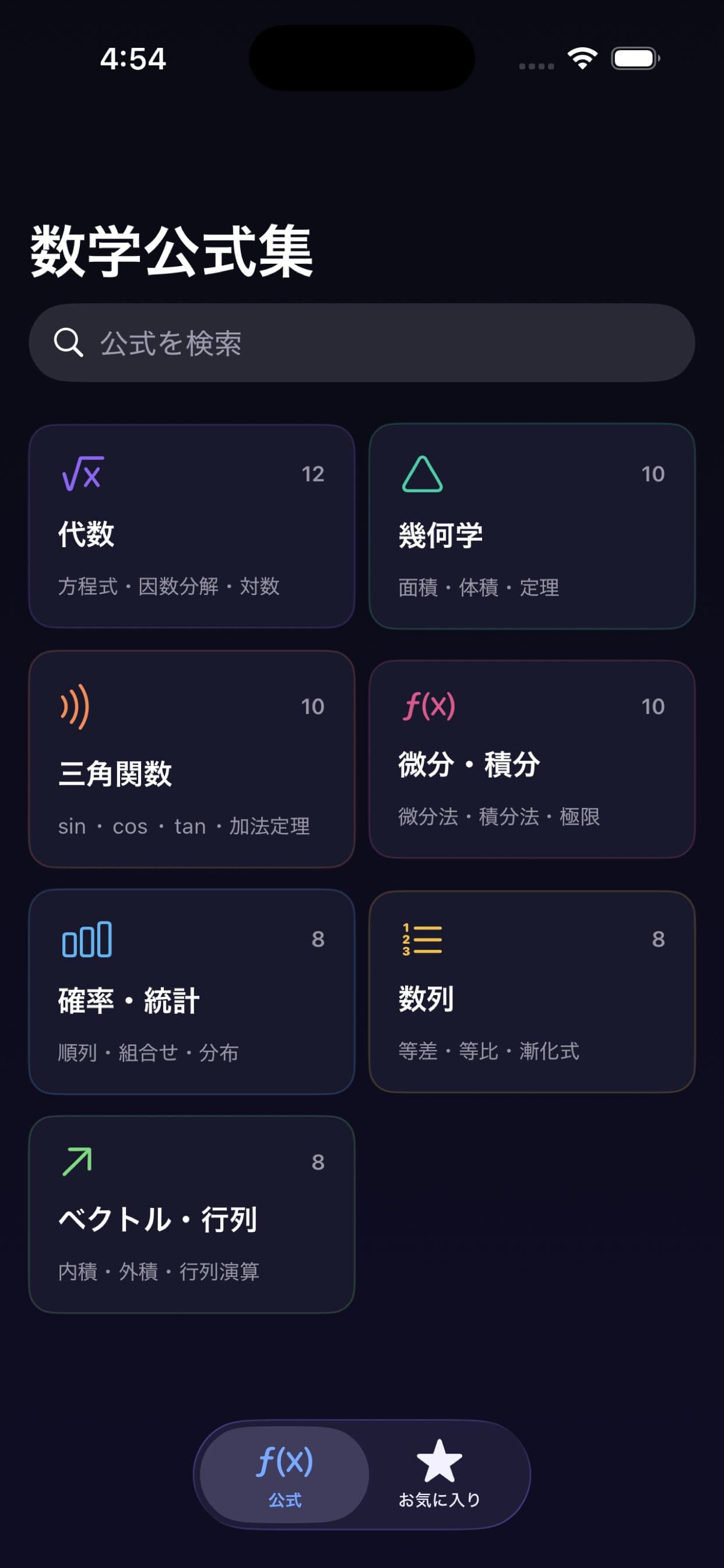Viewport: 724px width, 1568px height.
Task: Switch to the 公式 tab
Action: pyautogui.click(x=283, y=1468)
